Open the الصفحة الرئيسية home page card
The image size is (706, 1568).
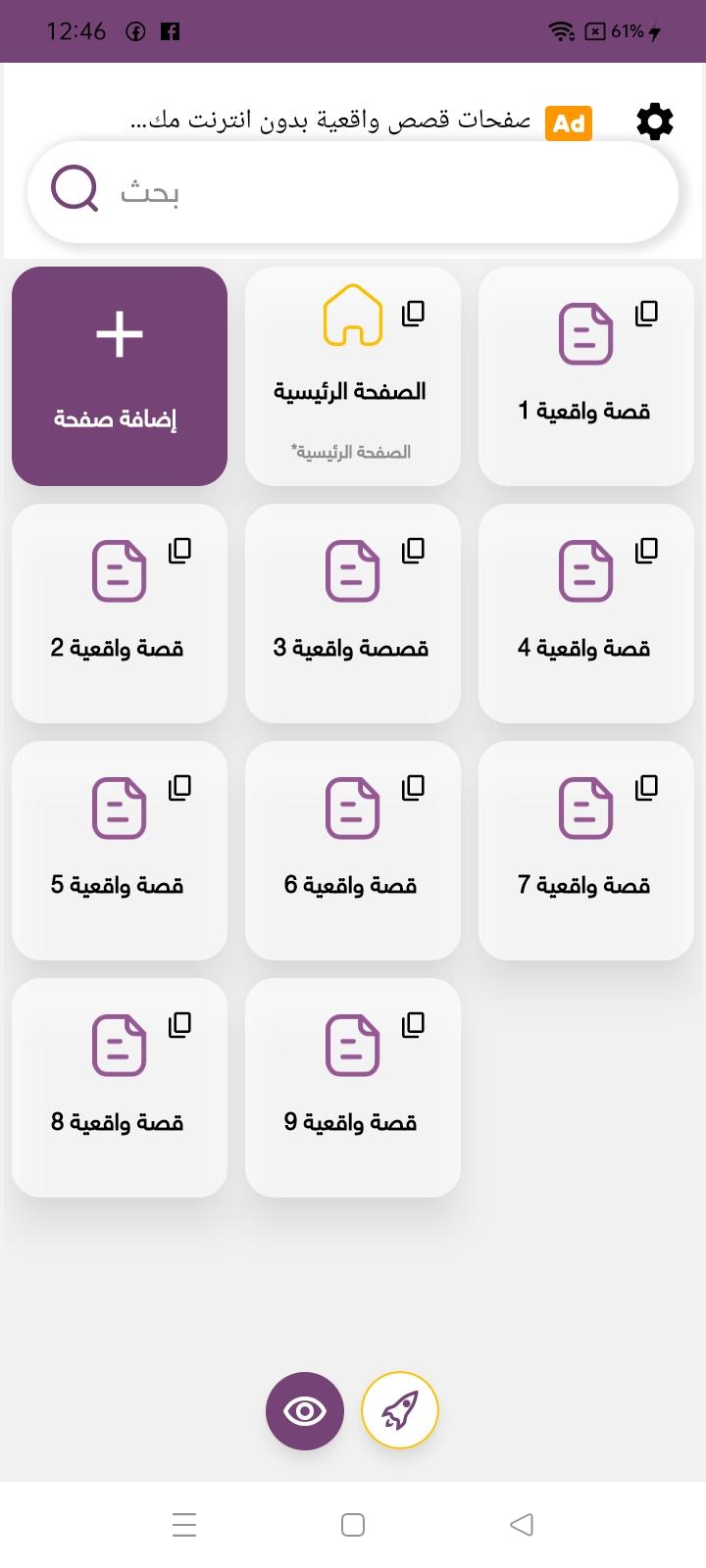click(353, 376)
